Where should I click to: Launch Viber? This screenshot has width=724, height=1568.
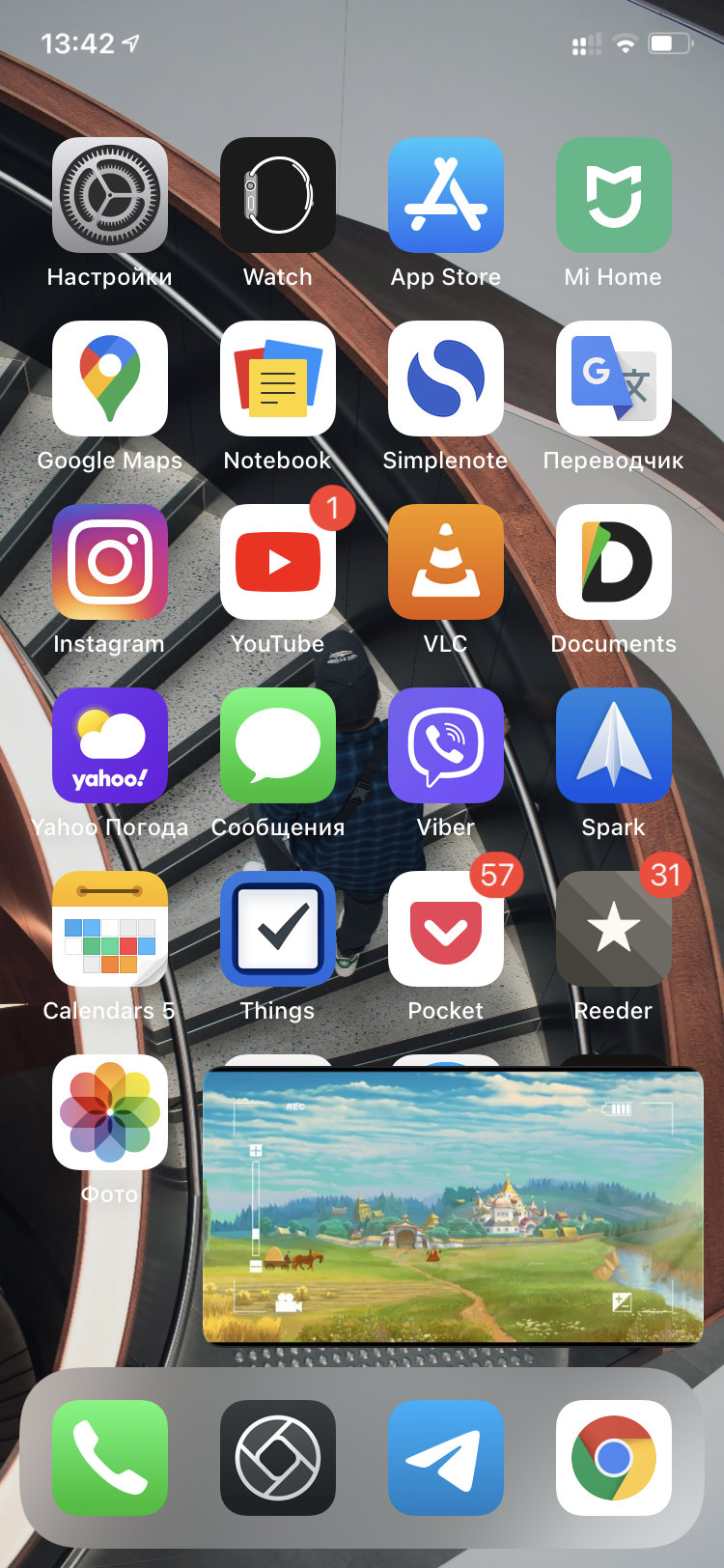click(445, 745)
